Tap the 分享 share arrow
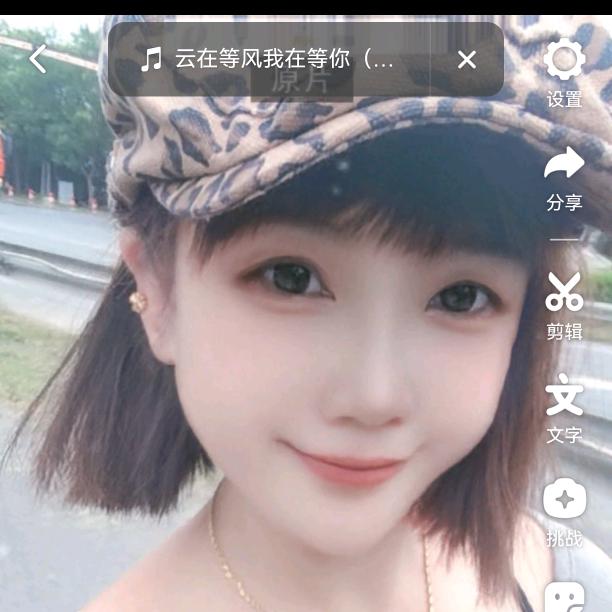This screenshot has height=612, width=612. 565,164
